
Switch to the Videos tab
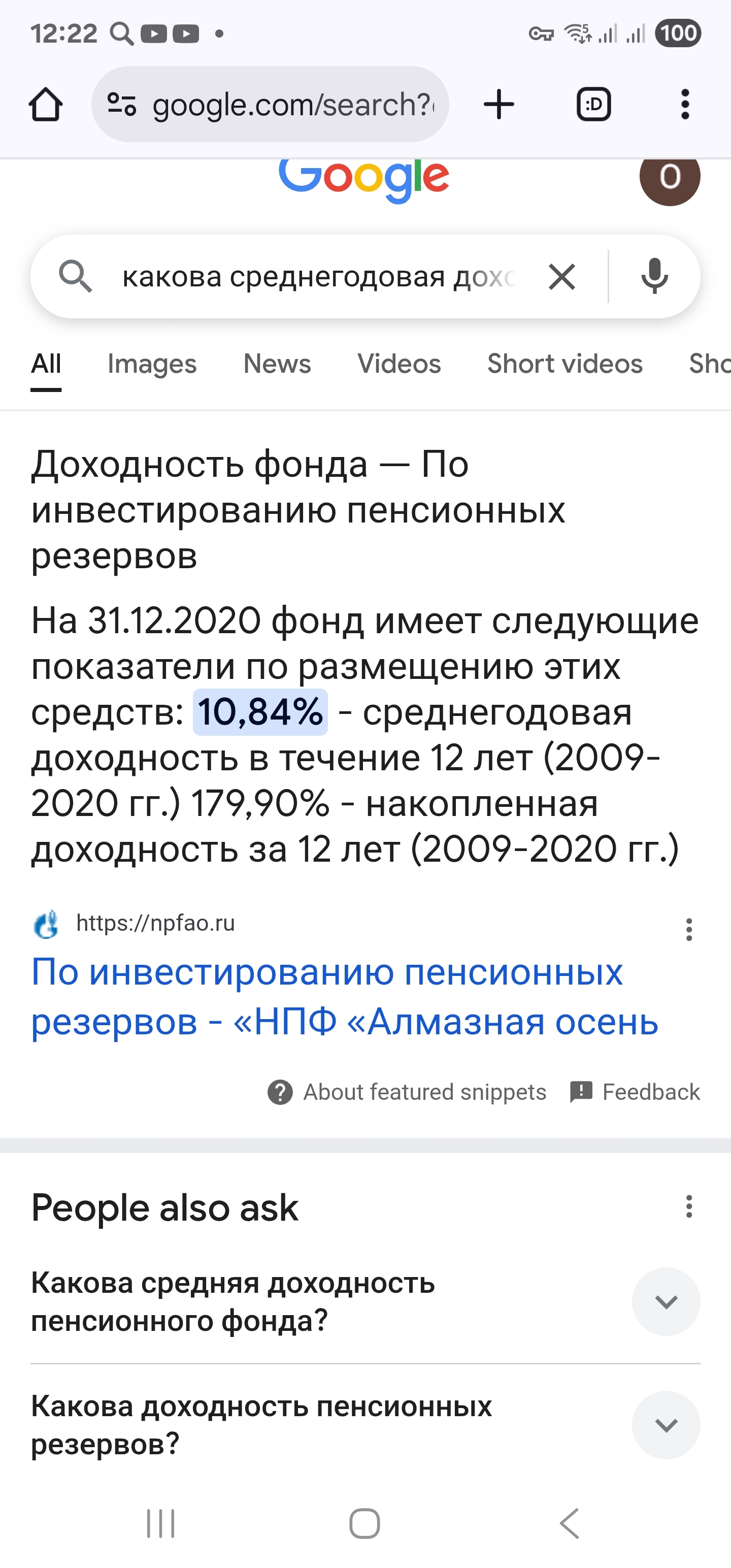[400, 364]
